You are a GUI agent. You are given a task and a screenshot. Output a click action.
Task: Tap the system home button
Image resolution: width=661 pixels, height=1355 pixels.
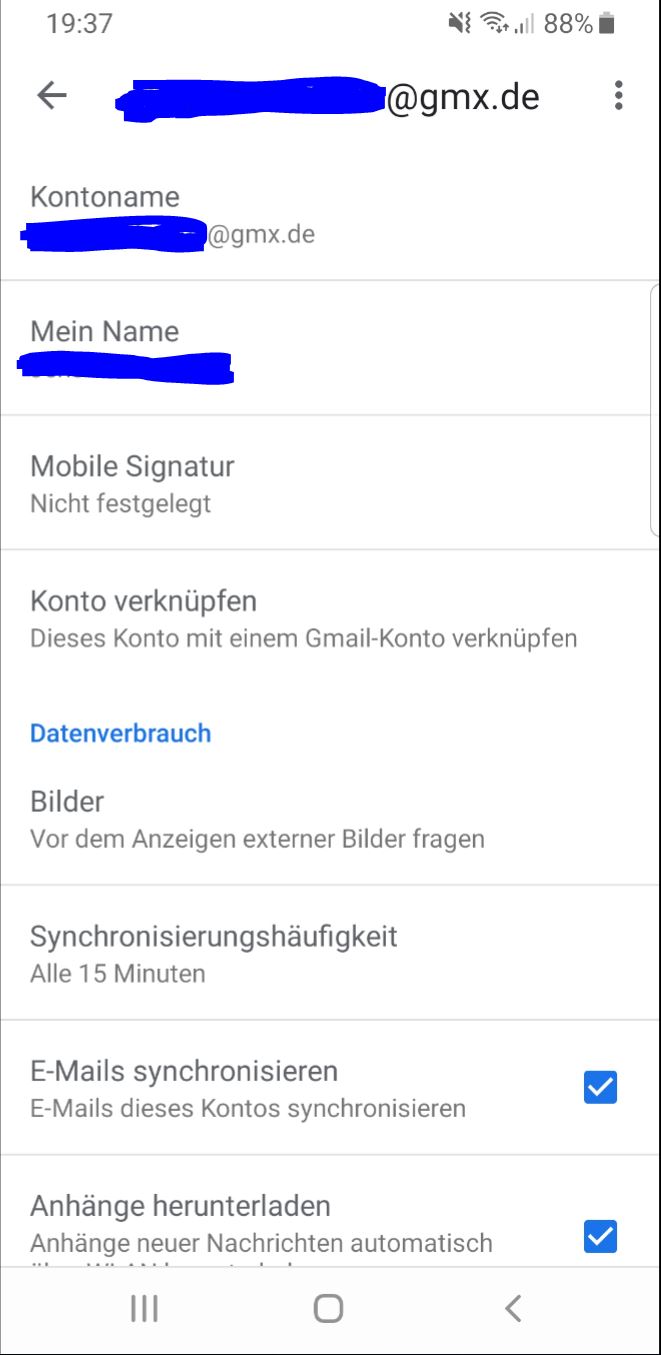(x=328, y=1308)
